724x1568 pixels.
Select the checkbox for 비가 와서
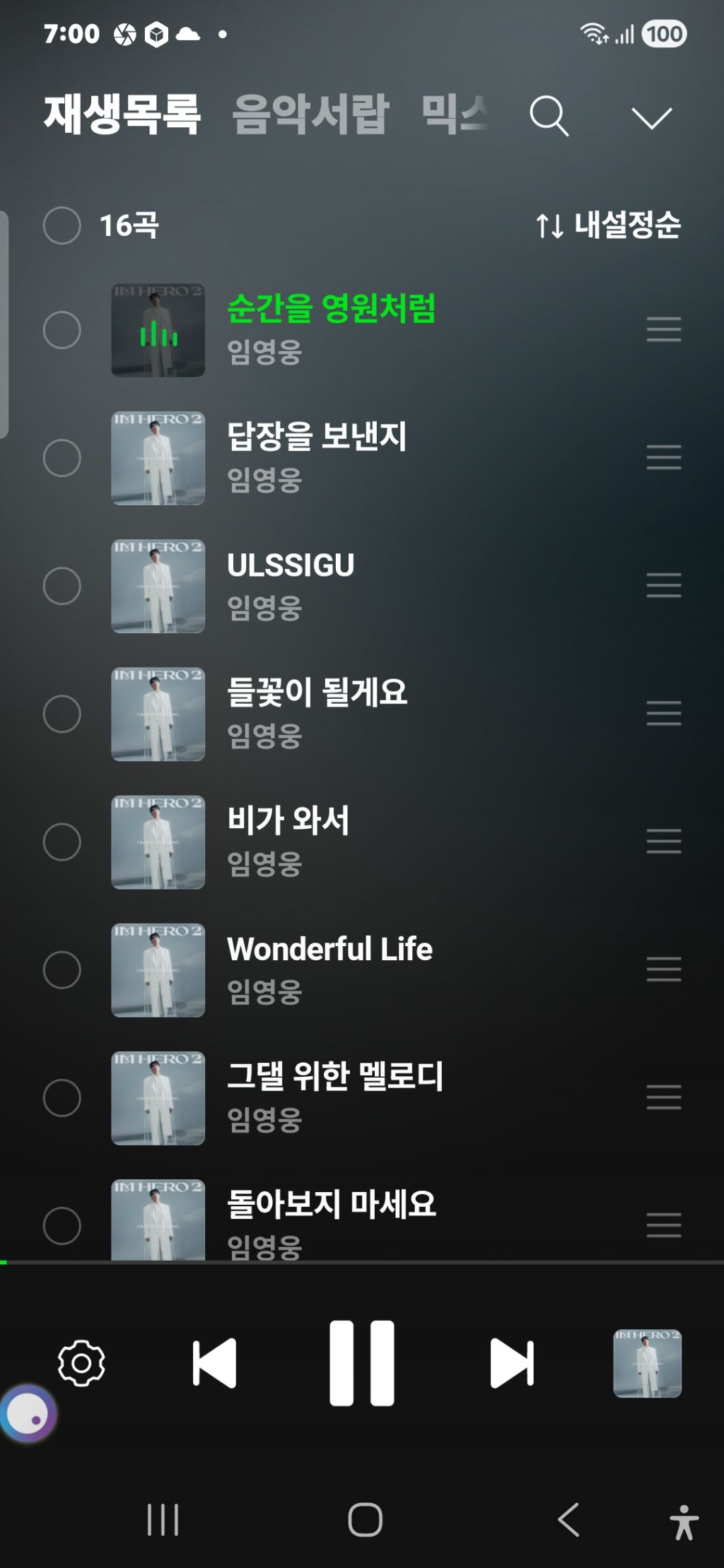62,842
